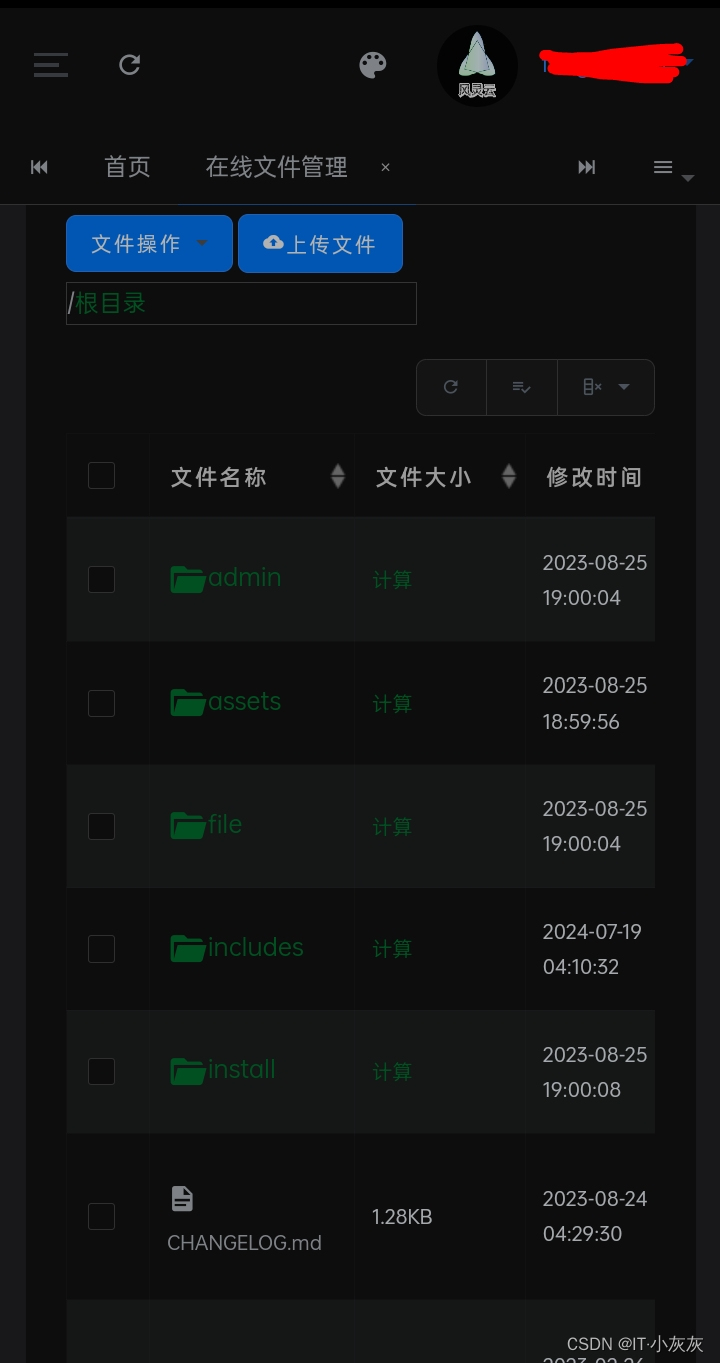This screenshot has height=1363, width=720.
Task: Select all files with header checkbox
Action: [101, 476]
